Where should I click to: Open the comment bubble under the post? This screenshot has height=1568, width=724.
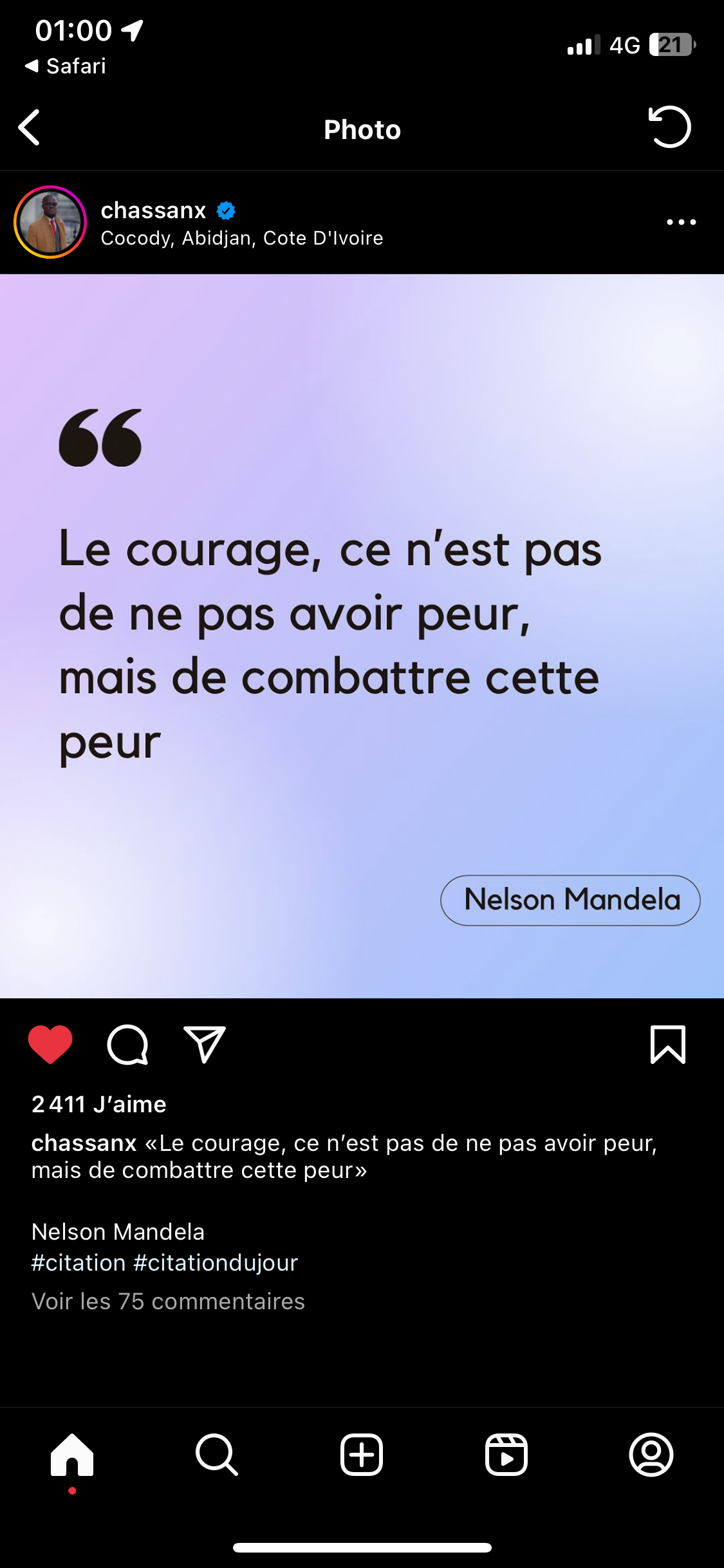[x=127, y=1044]
